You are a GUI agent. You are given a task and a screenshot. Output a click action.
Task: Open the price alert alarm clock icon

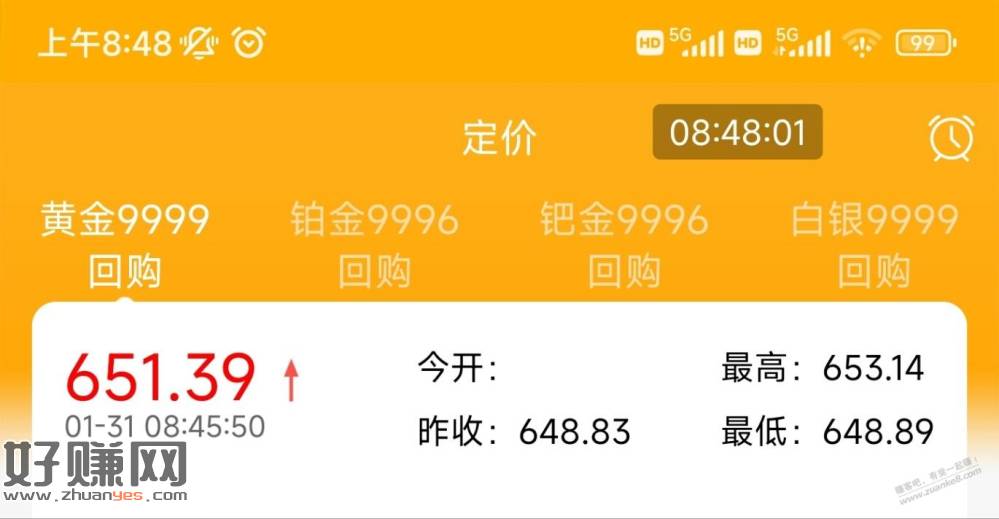tap(950, 137)
